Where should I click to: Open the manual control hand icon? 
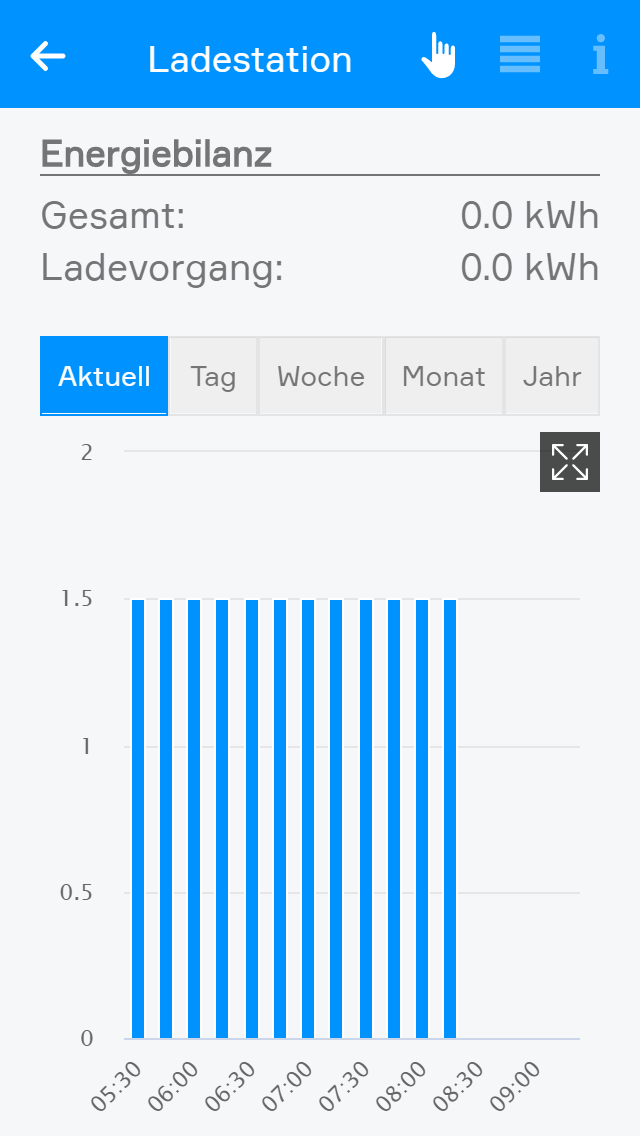(x=438, y=55)
